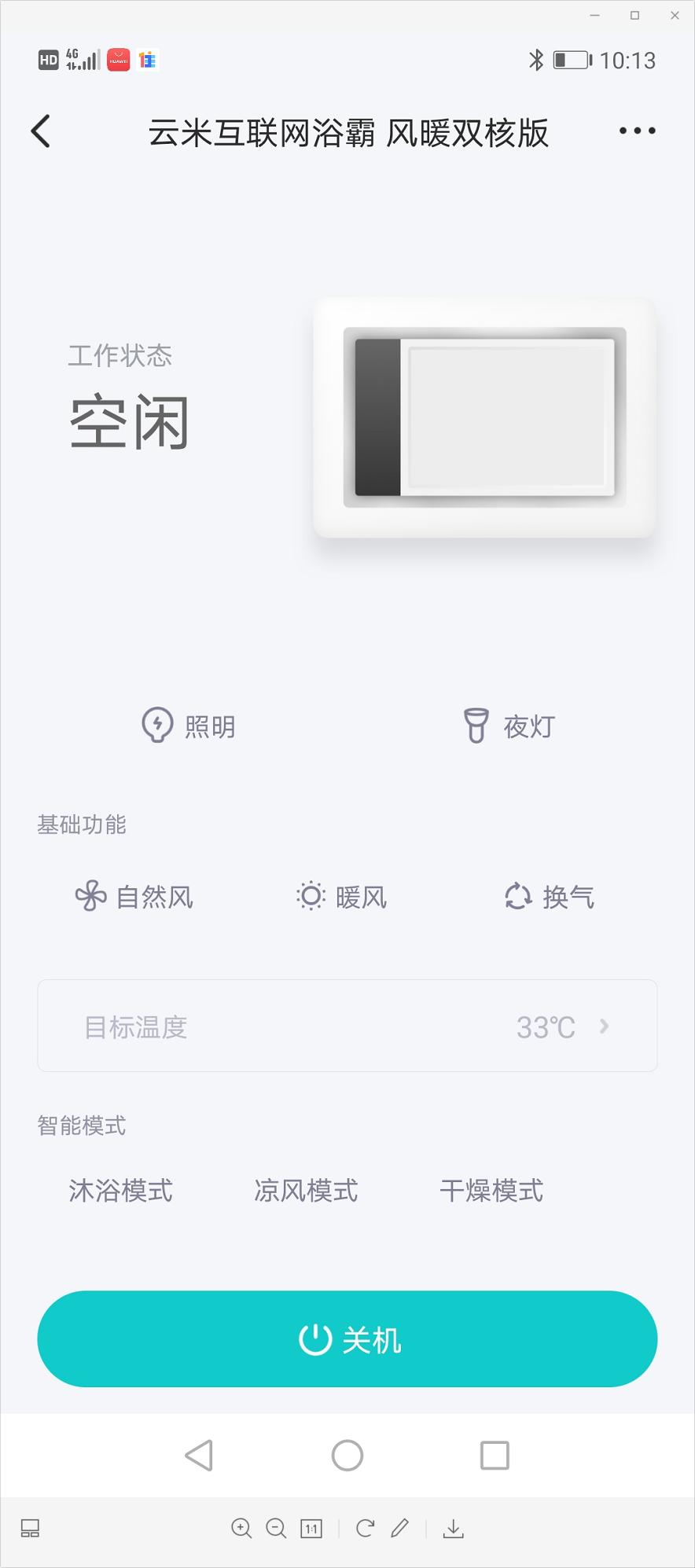Open the pen annotation tool
The width and height of the screenshot is (695, 1568).
399,1529
